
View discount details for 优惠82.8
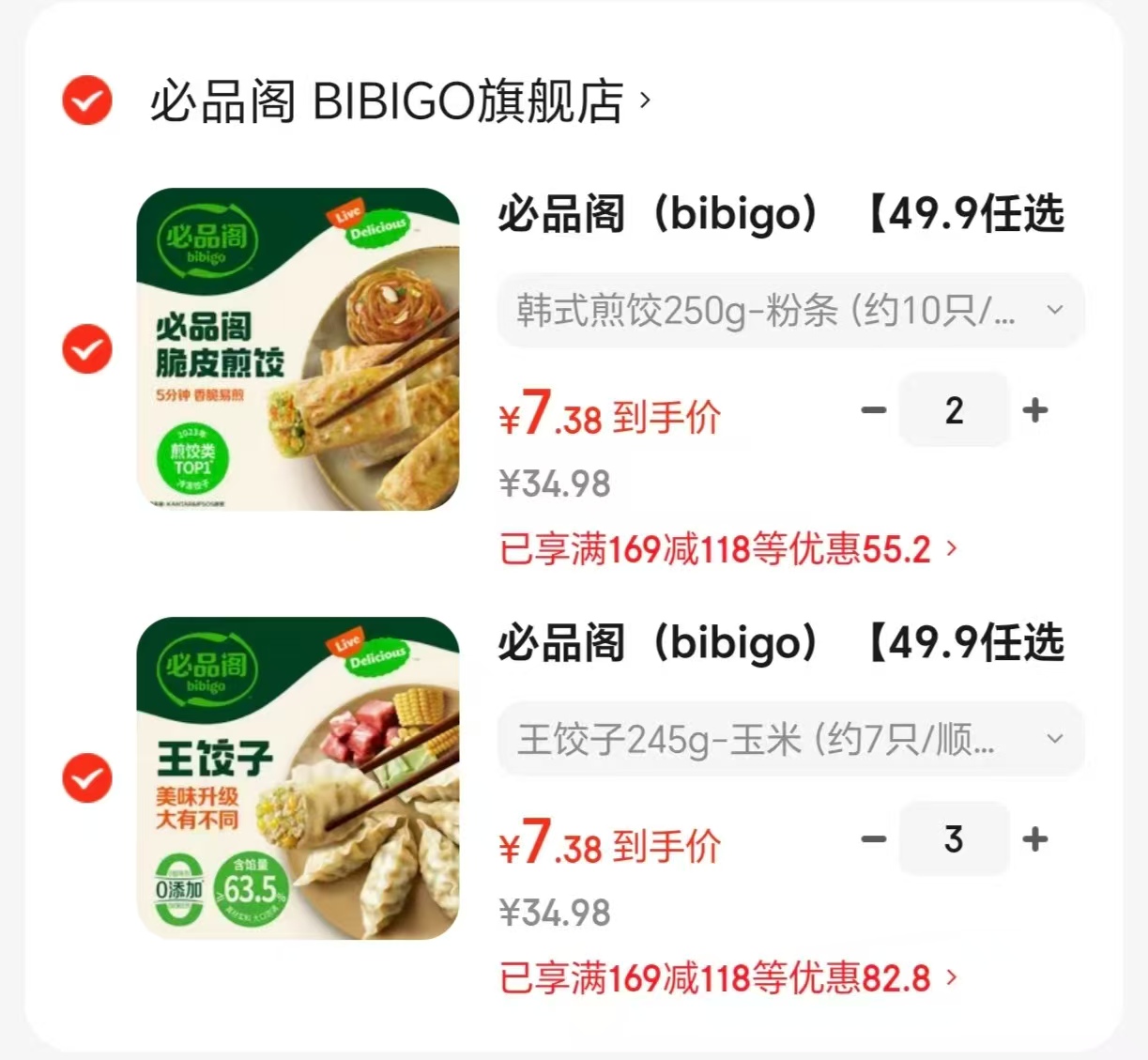tap(728, 978)
